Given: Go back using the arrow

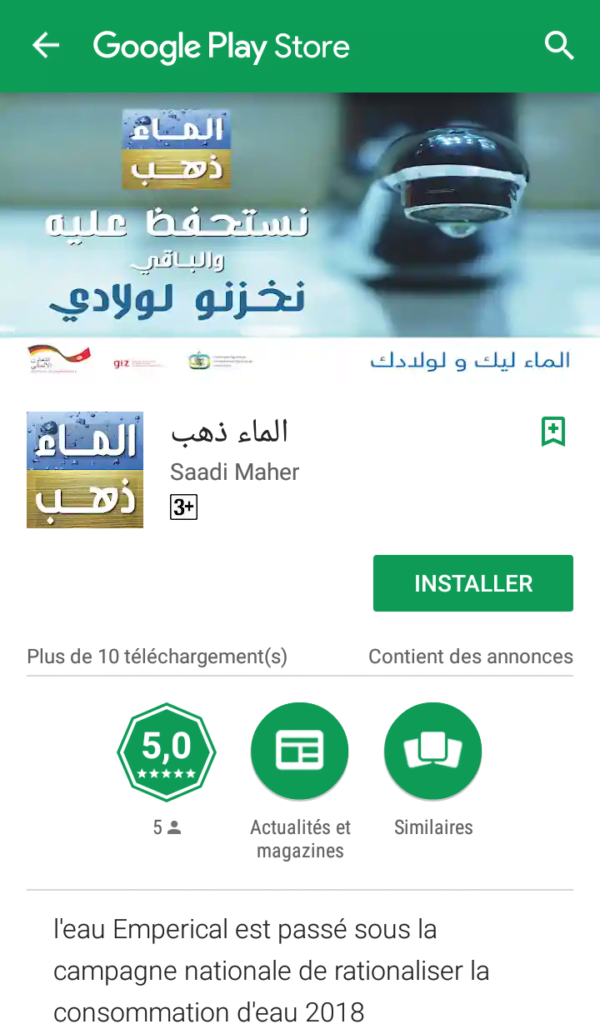Looking at the screenshot, I should 46,46.
